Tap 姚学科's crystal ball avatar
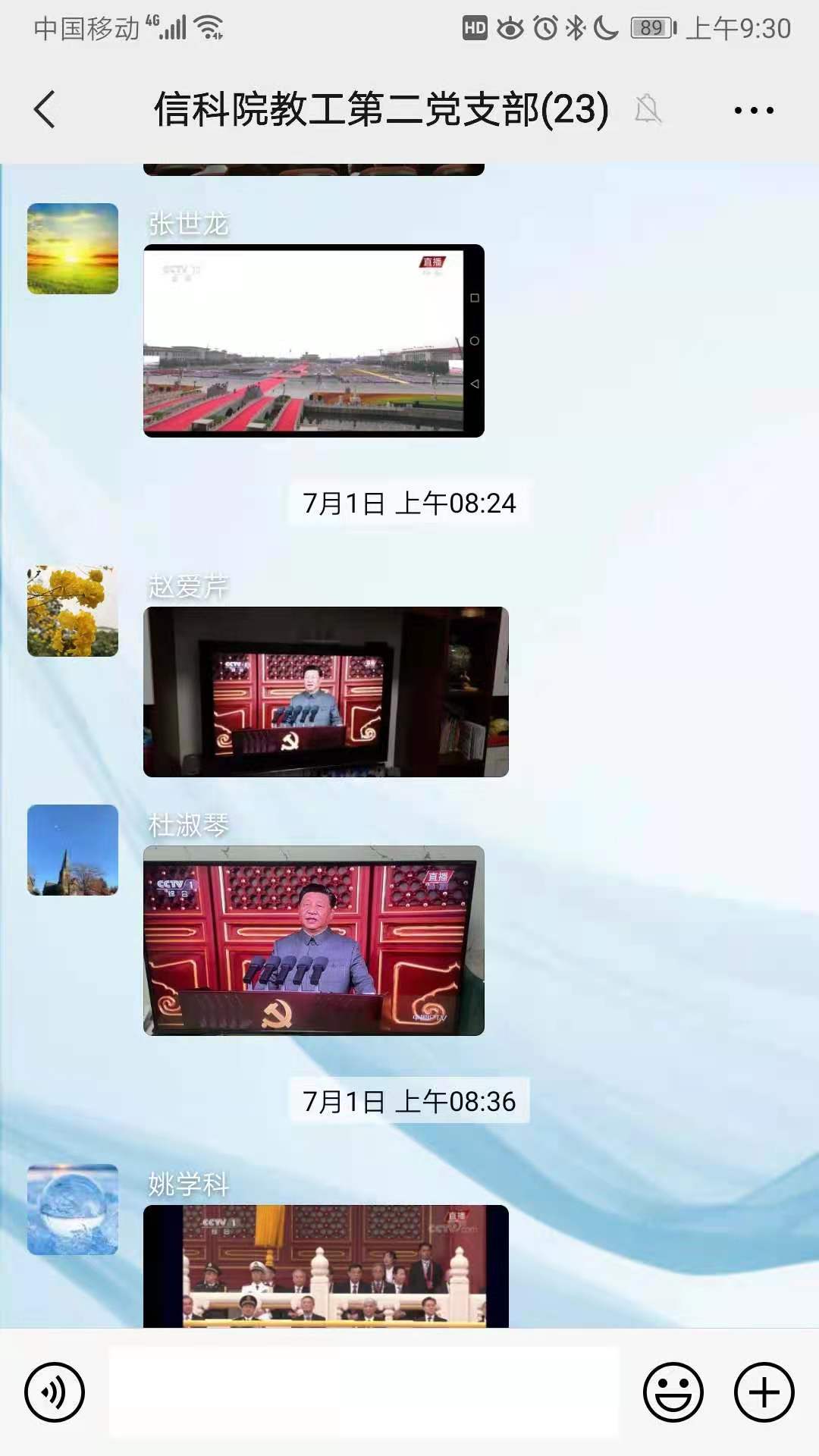This screenshot has width=819, height=1456. (73, 1210)
